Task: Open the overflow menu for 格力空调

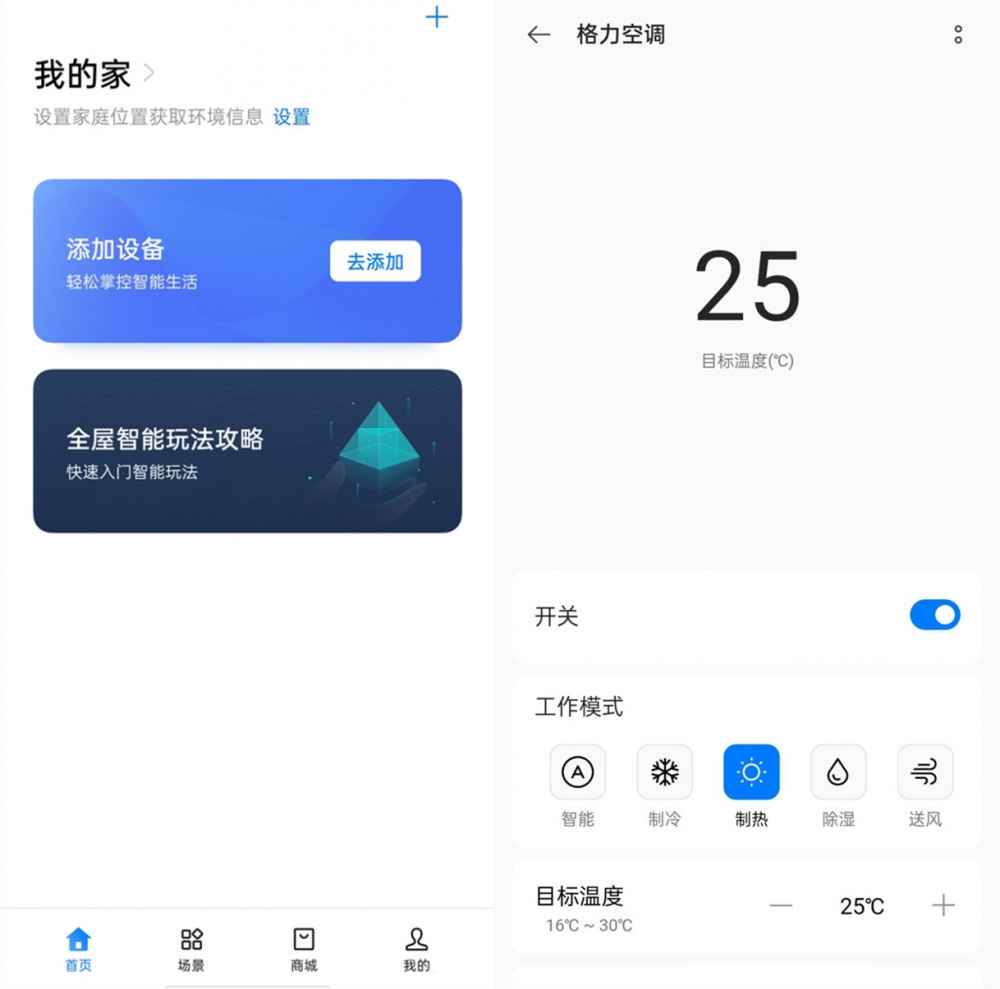Action: pyautogui.click(x=958, y=35)
